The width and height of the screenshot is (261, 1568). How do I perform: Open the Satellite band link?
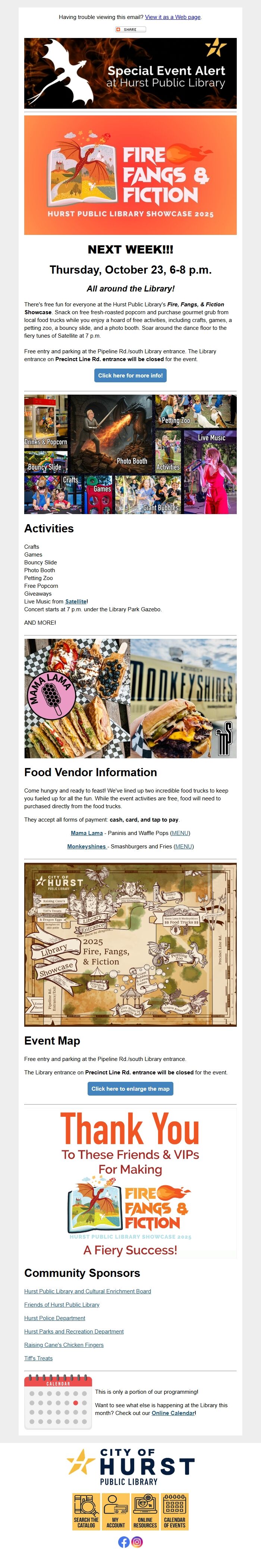click(x=76, y=601)
